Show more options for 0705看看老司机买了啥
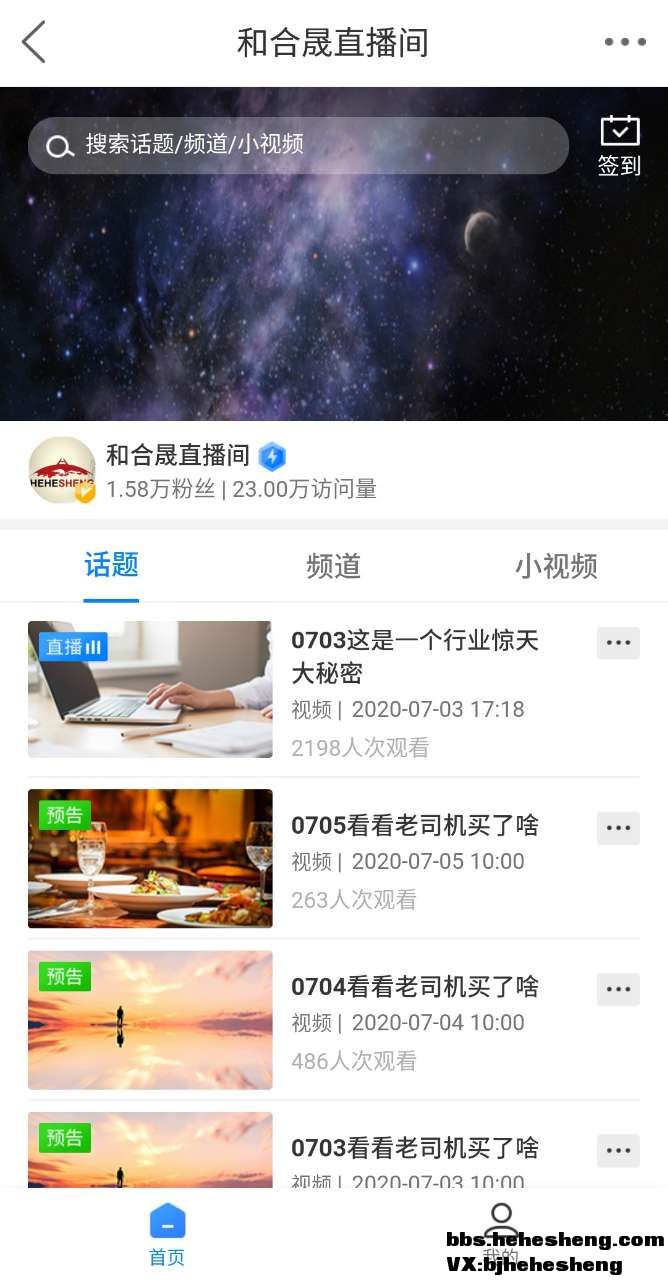 click(x=618, y=827)
